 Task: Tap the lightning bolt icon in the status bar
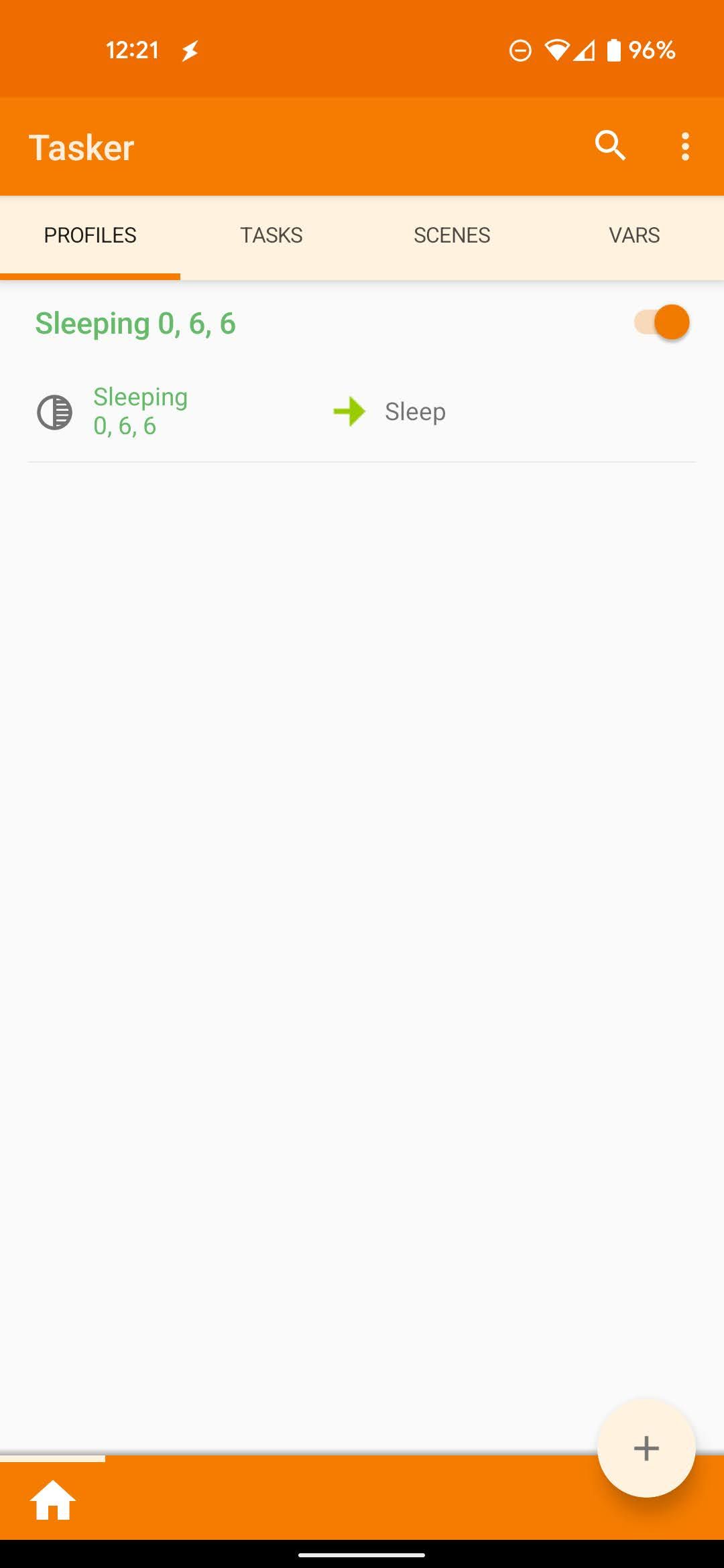tap(191, 49)
